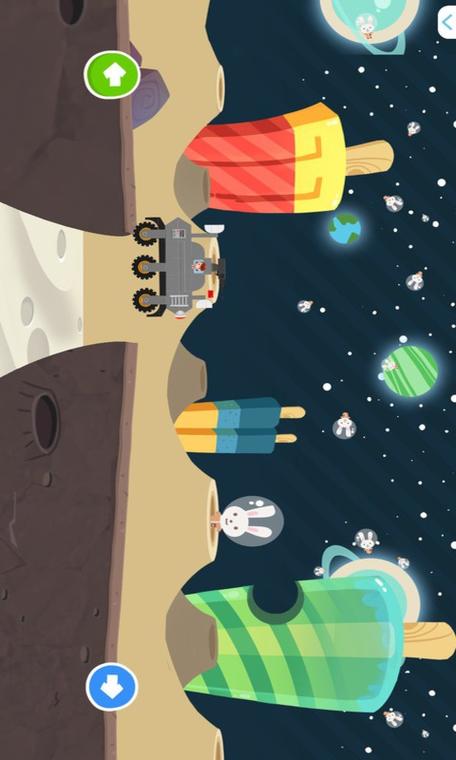The width and height of the screenshot is (456, 760).
Task: Go back using the corner arrow
Action: tap(447, 22)
